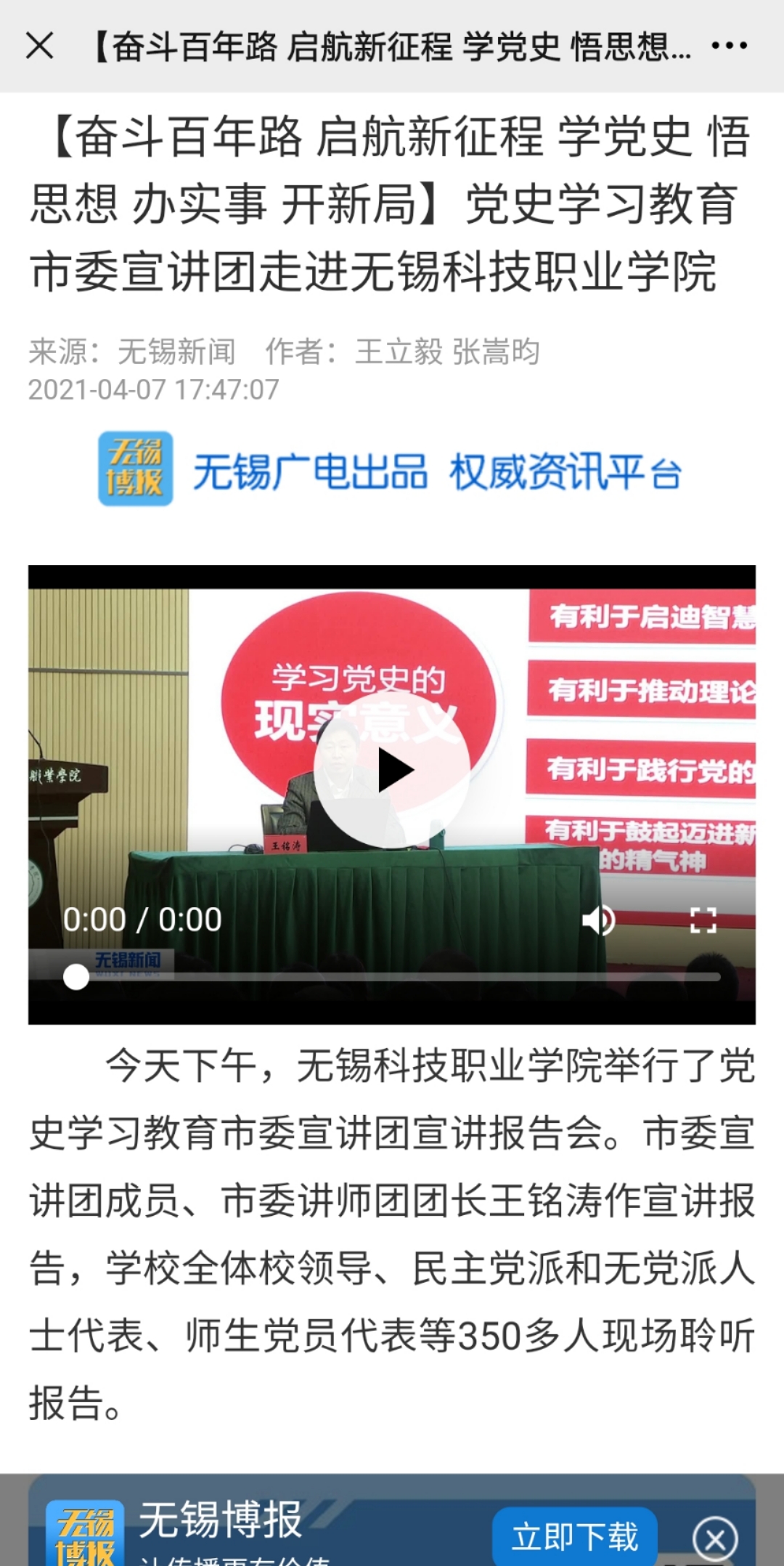Enter fullscreen video mode
The height and width of the screenshot is (1566, 784).
(x=702, y=920)
